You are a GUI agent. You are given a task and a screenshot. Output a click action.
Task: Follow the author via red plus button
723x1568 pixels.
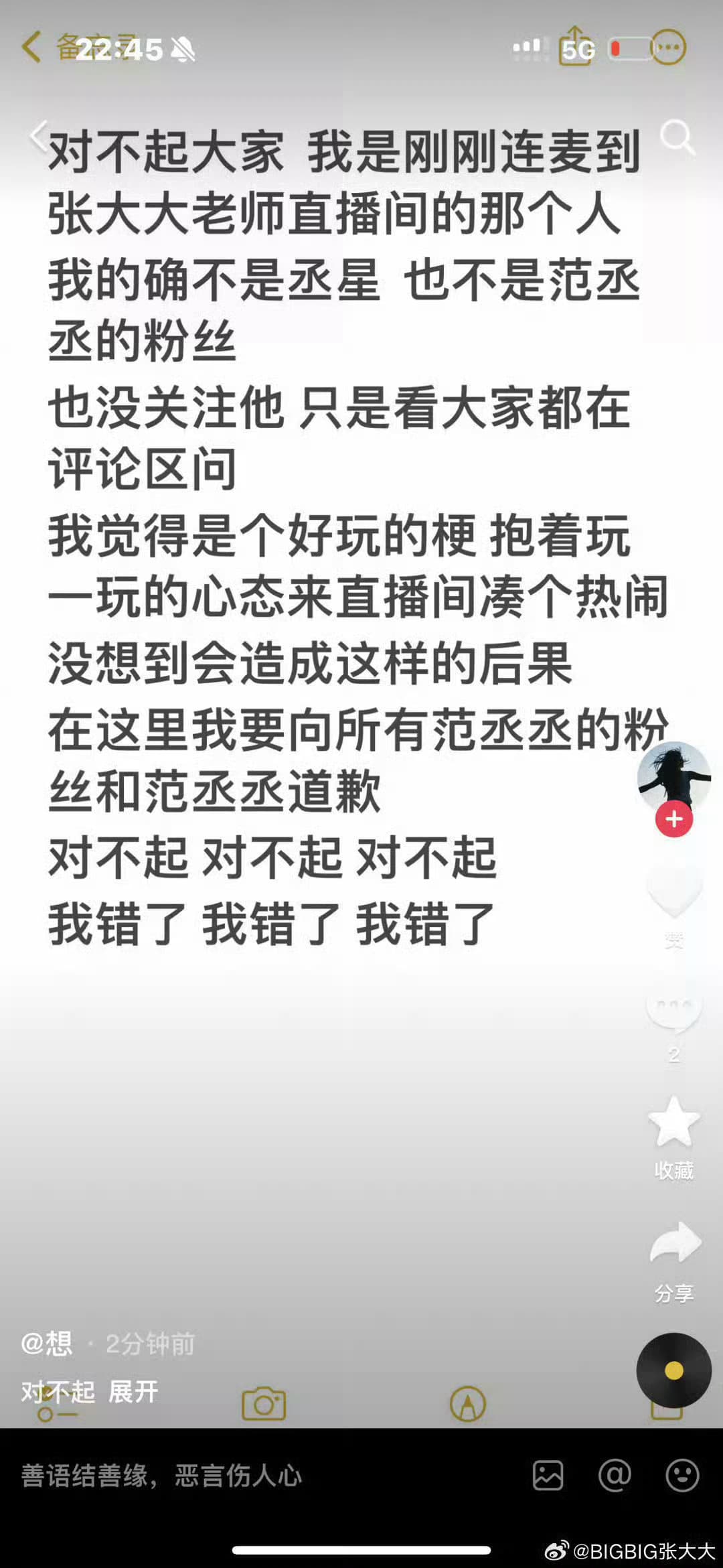pyautogui.click(x=673, y=819)
